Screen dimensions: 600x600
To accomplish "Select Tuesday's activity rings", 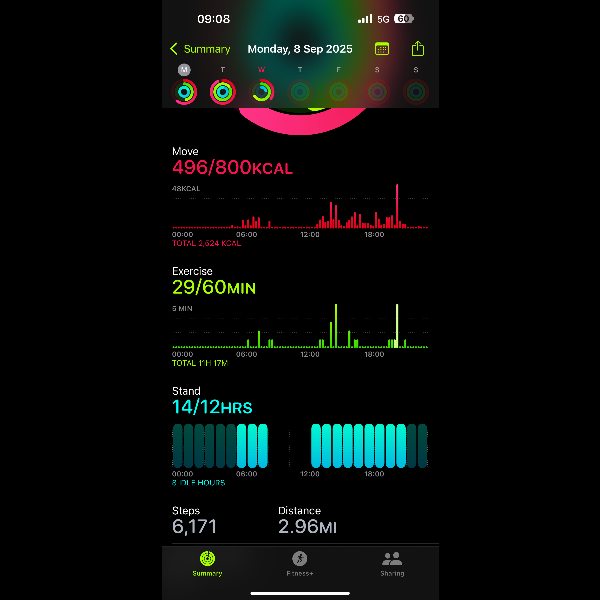I will pyautogui.click(x=222, y=92).
